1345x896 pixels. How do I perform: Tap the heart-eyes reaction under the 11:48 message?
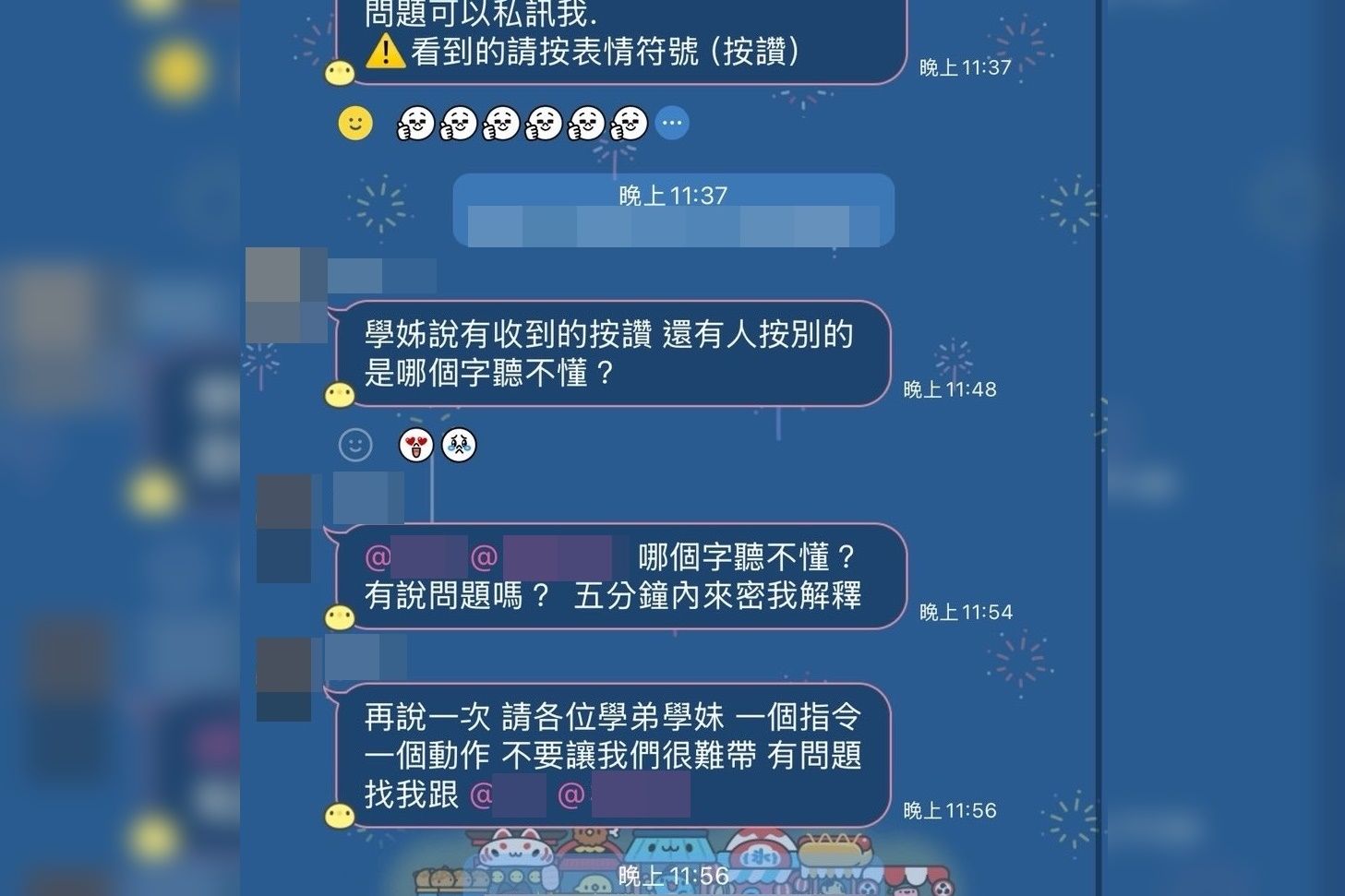pos(416,446)
